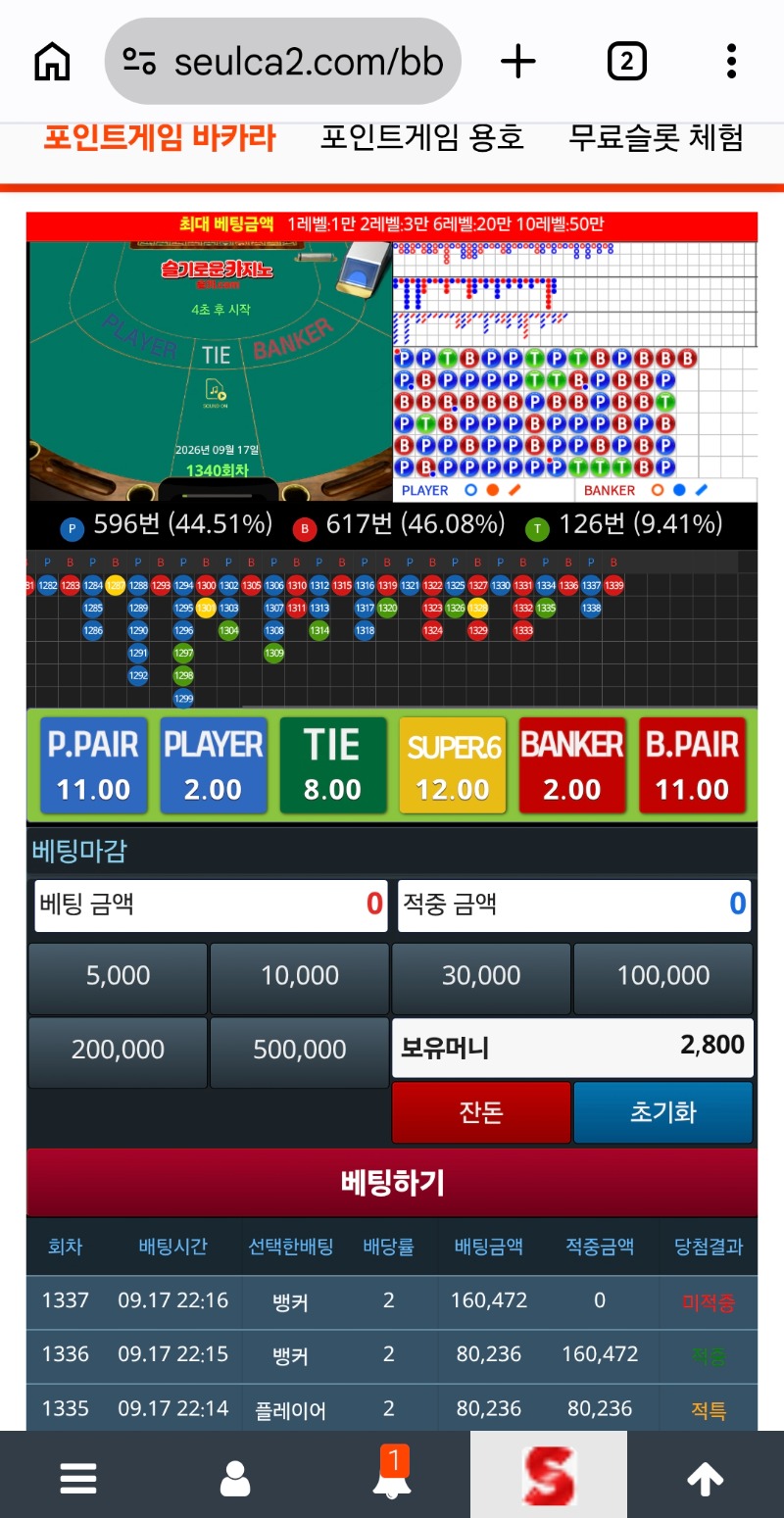784x1518 pixels.
Task: Switch to 포인트게임 용호 tab
Action: [x=422, y=137]
